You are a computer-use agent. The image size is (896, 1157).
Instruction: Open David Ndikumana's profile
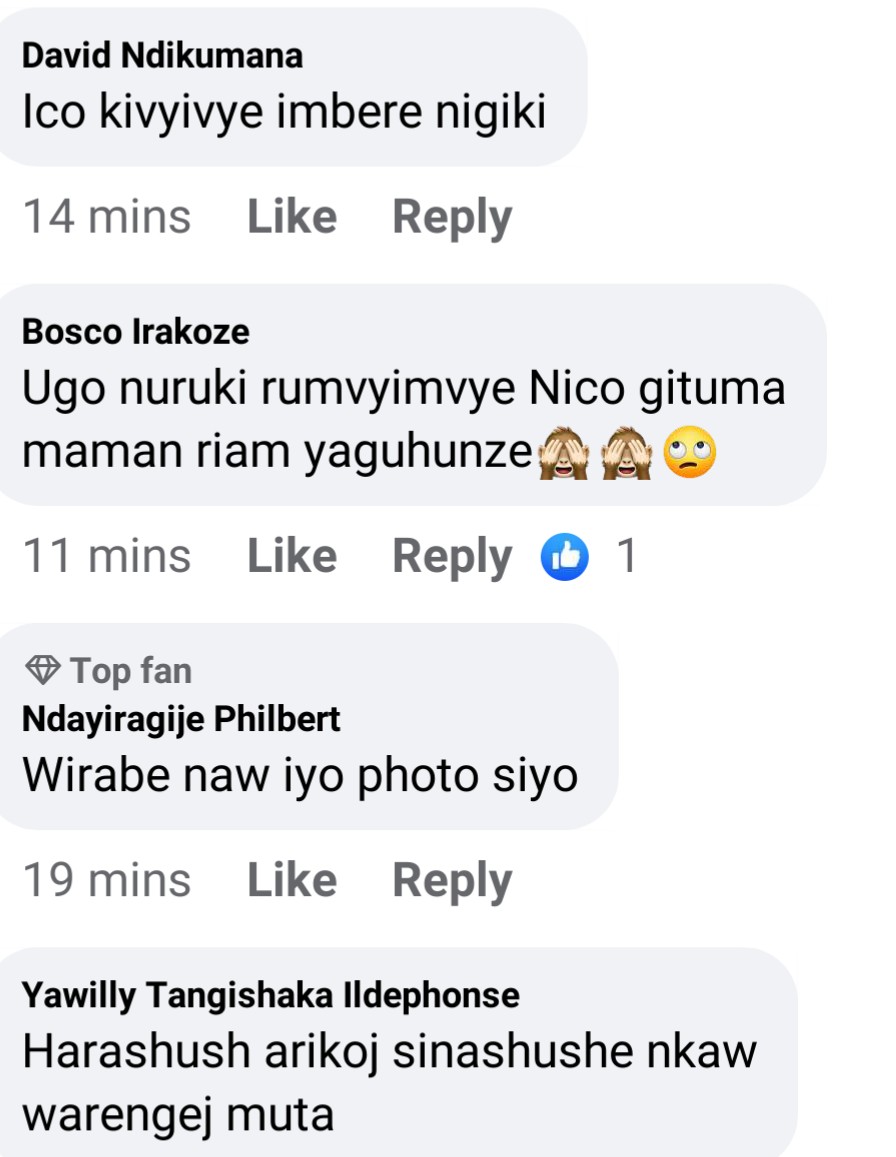click(162, 56)
